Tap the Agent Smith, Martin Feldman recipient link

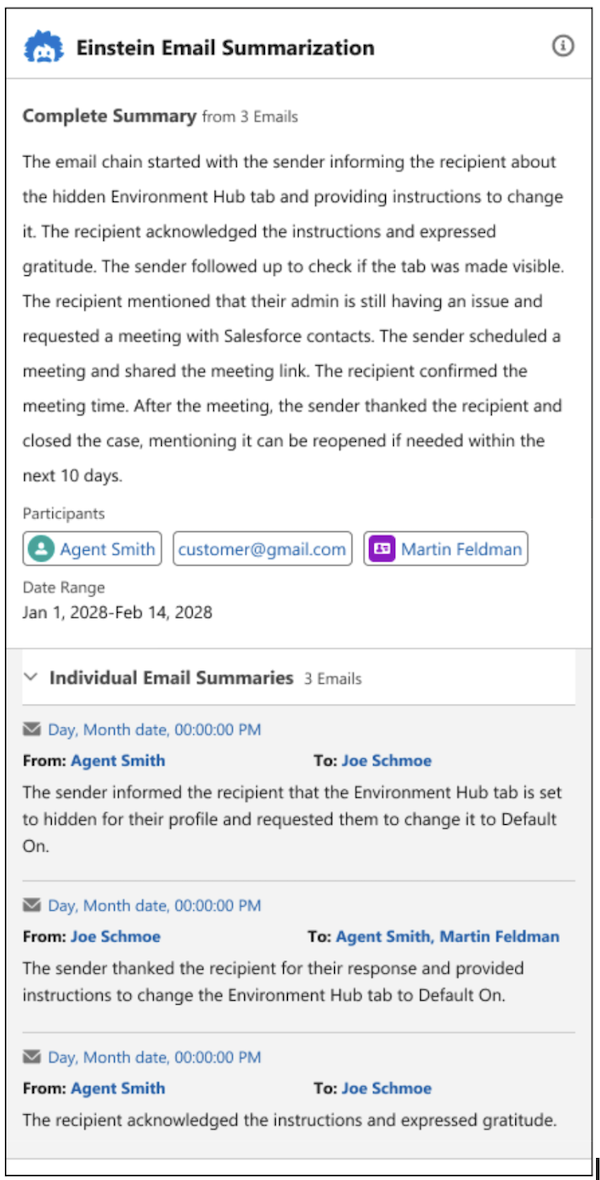(x=447, y=937)
